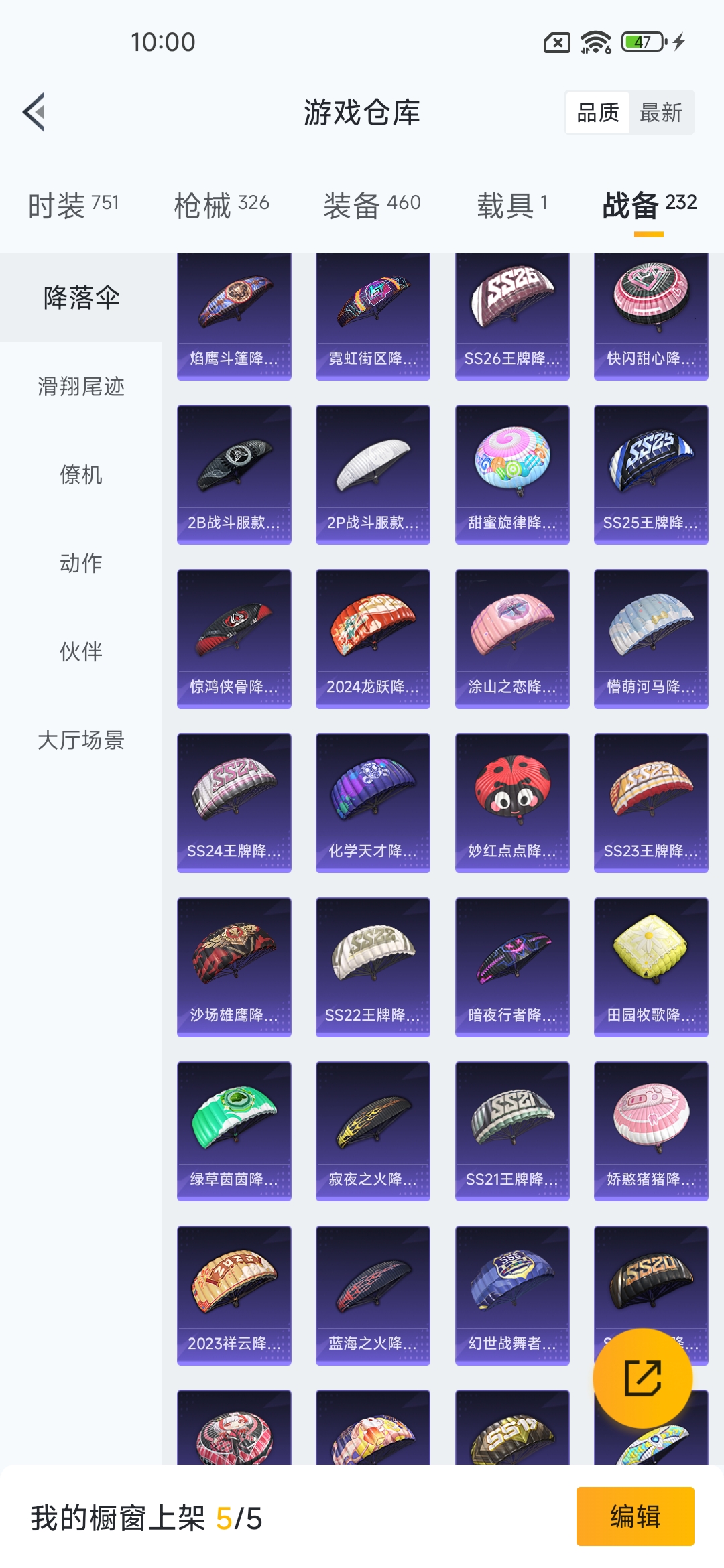Open the 动作 category
Image resolution: width=724 pixels, height=1568 pixels.
coord(81,564)
